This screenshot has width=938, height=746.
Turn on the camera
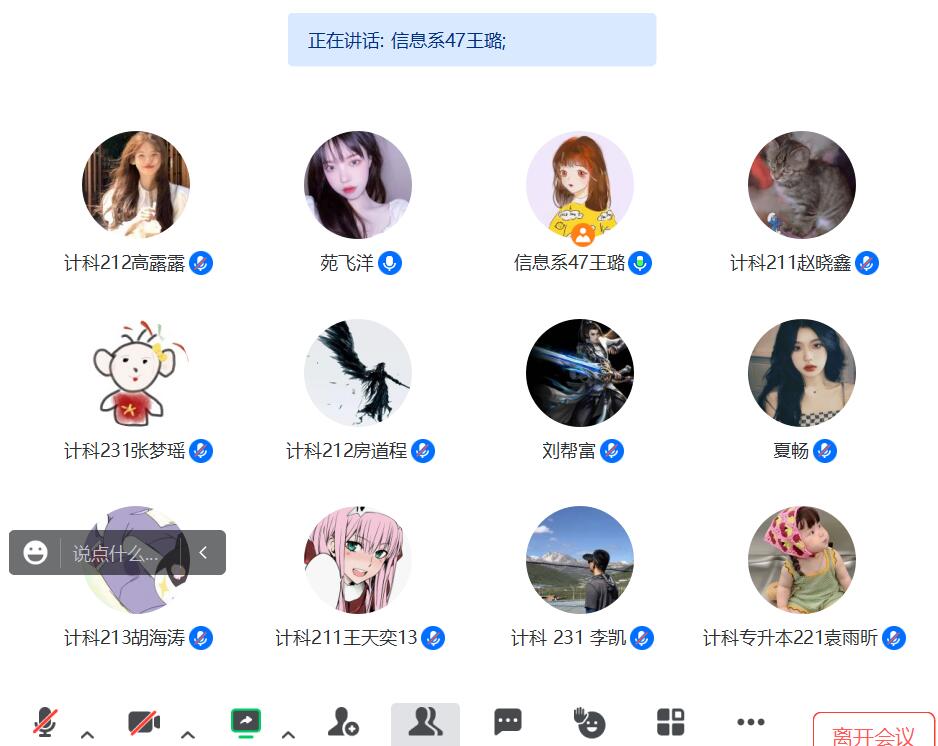pos(144,721)
